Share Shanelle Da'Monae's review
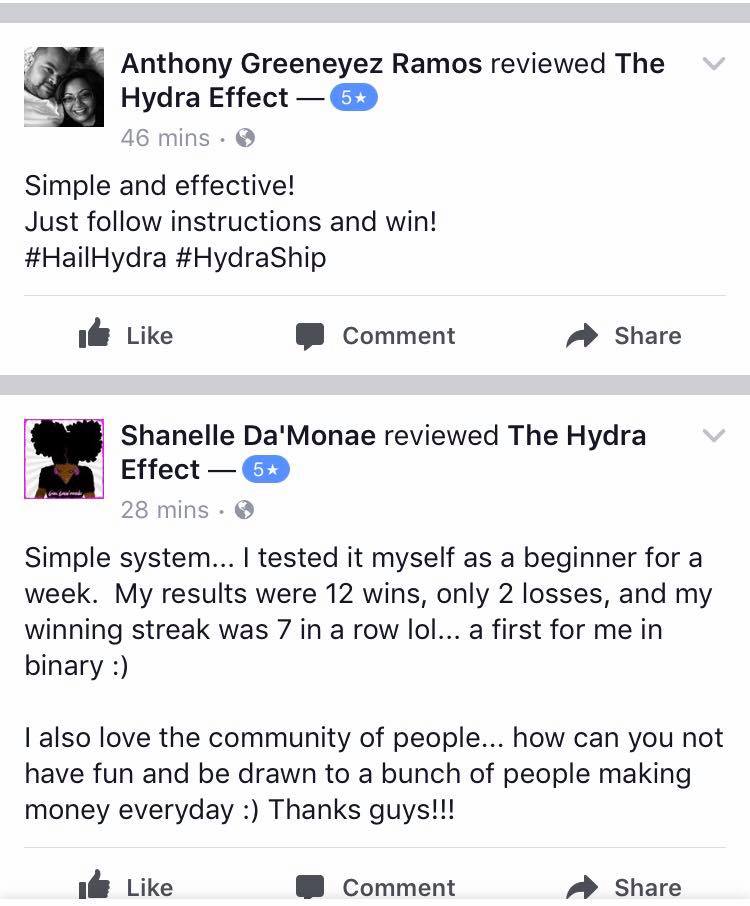This screenshot has height=906, width=750. (624, 886)
